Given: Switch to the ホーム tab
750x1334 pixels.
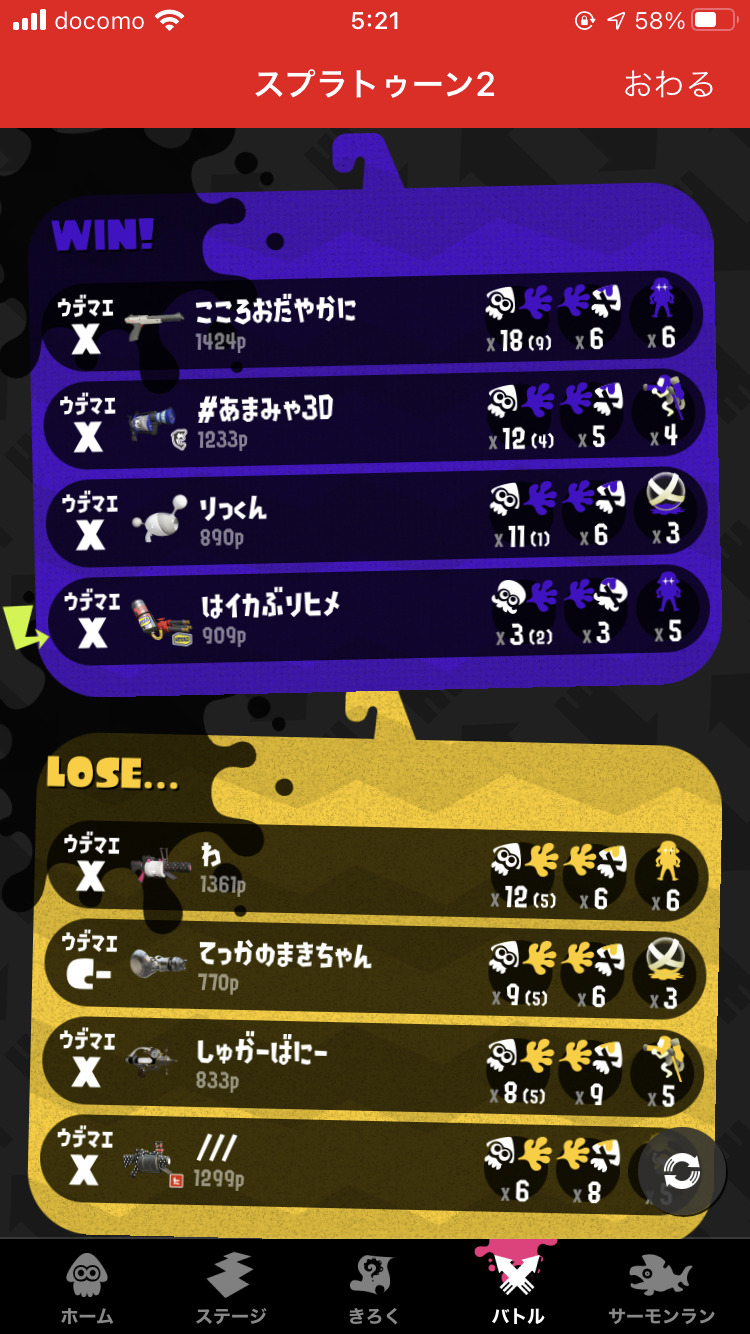Looking at the screenshot, I should coord(87,1289).
